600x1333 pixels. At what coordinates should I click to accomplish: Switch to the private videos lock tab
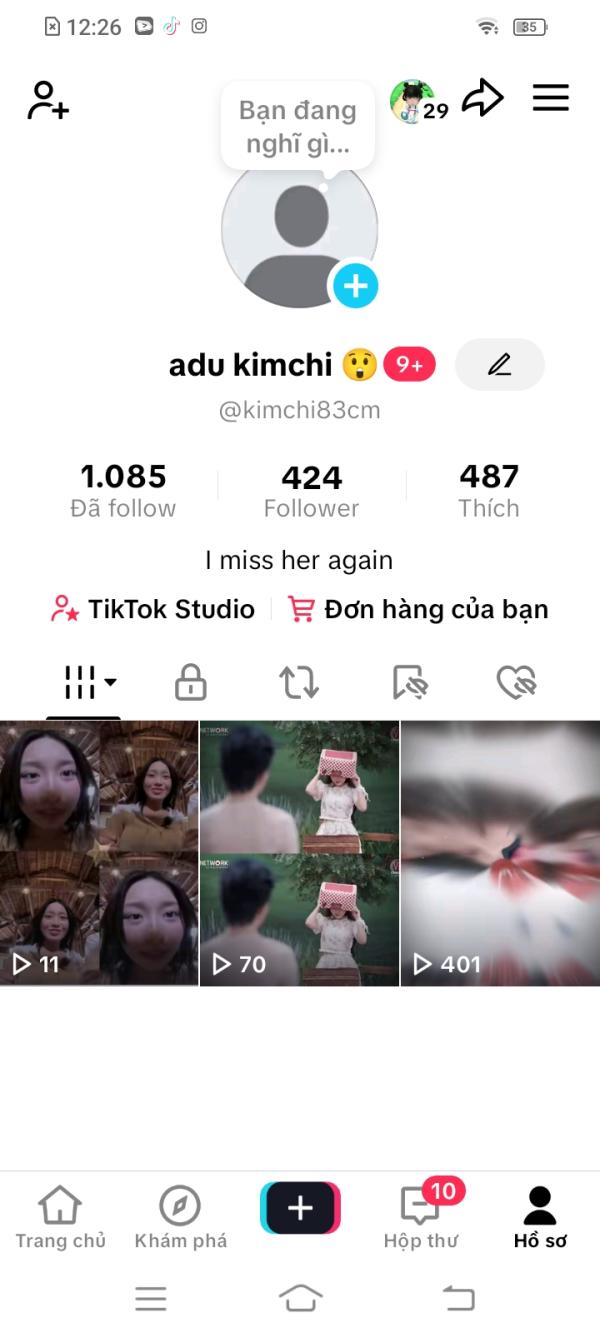pyautogui.click(x=190, y=683)
